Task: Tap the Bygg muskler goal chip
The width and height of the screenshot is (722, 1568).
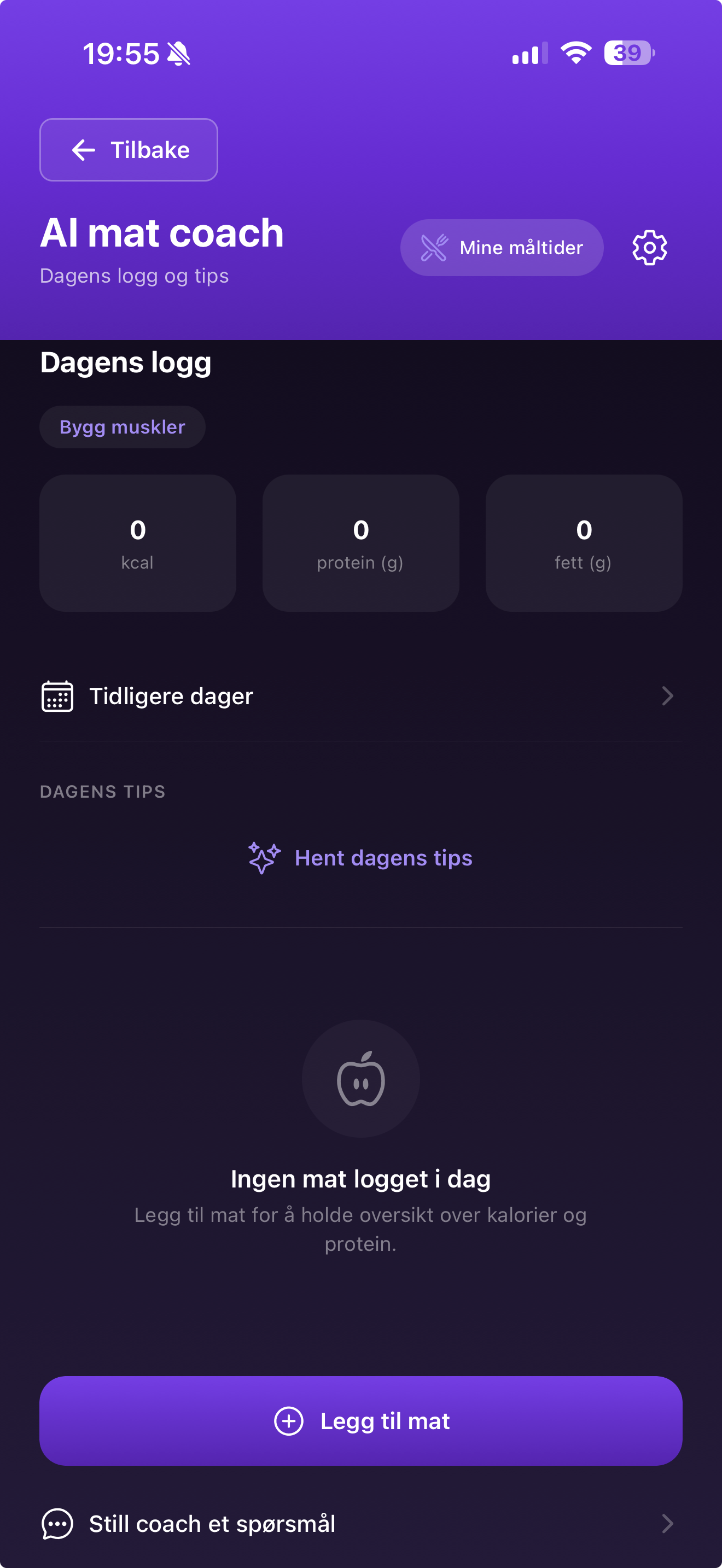Action: [123, 428]
